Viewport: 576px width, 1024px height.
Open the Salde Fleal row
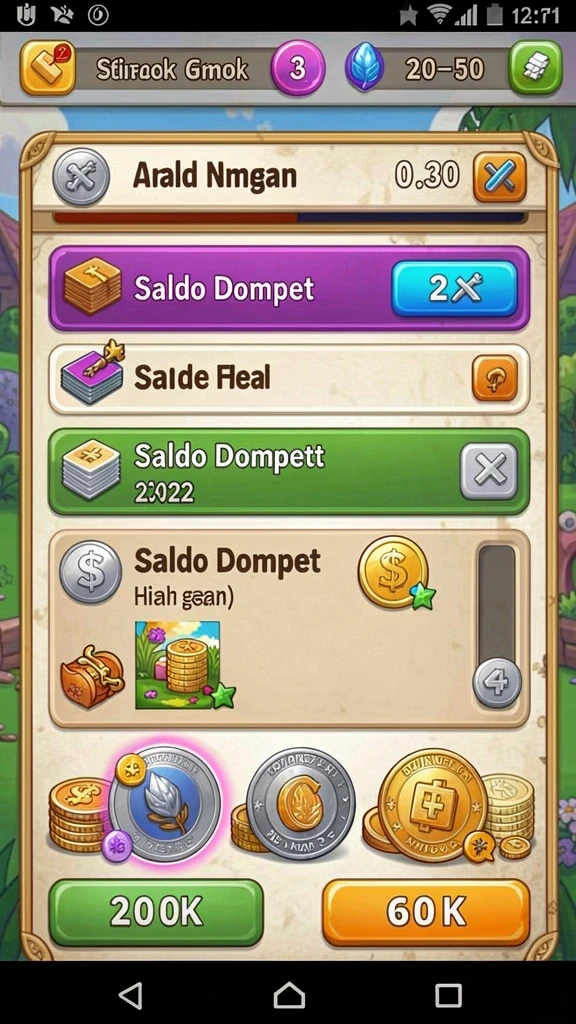(289, 379)
